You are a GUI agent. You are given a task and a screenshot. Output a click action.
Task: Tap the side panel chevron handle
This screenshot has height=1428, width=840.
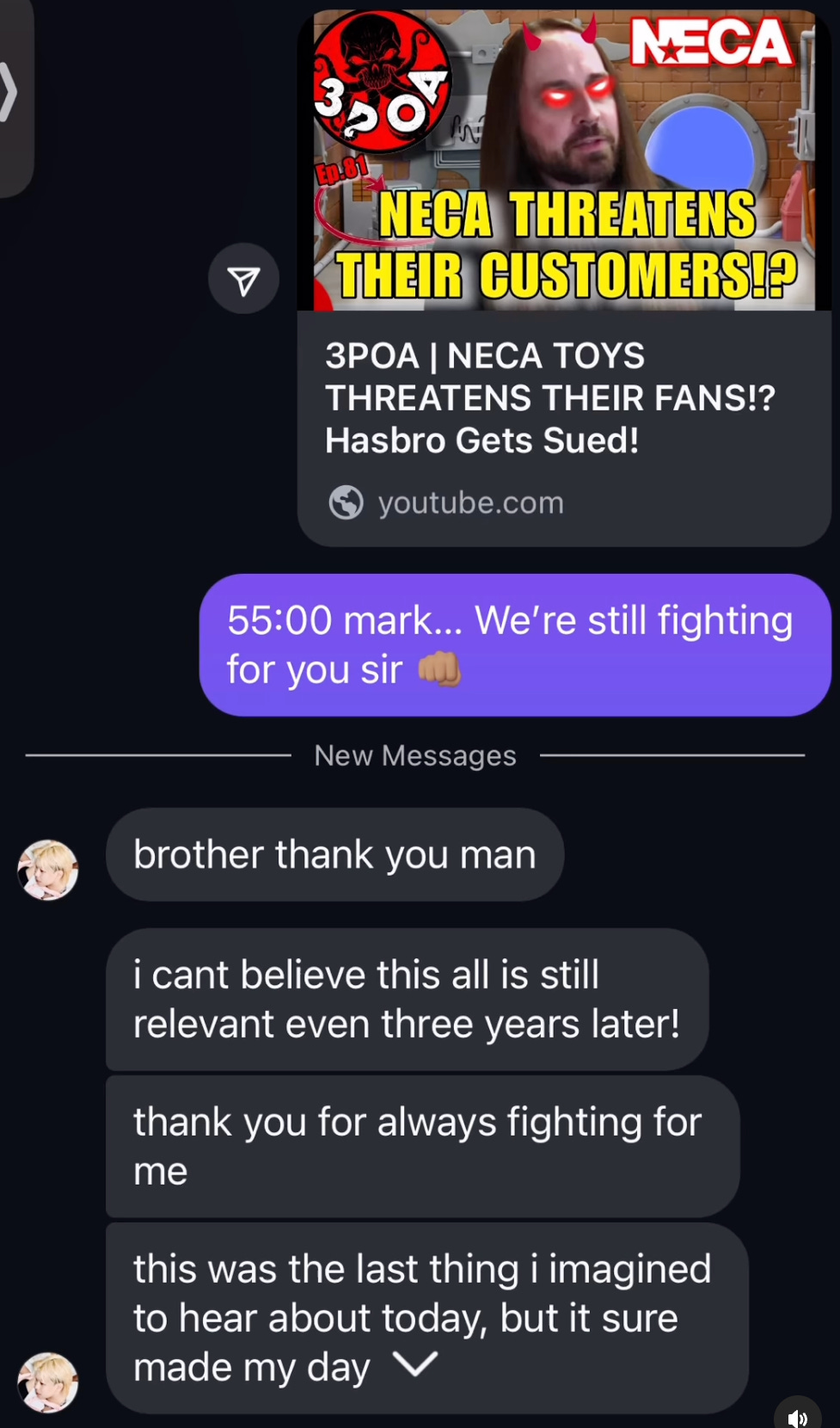pos(10,93)
